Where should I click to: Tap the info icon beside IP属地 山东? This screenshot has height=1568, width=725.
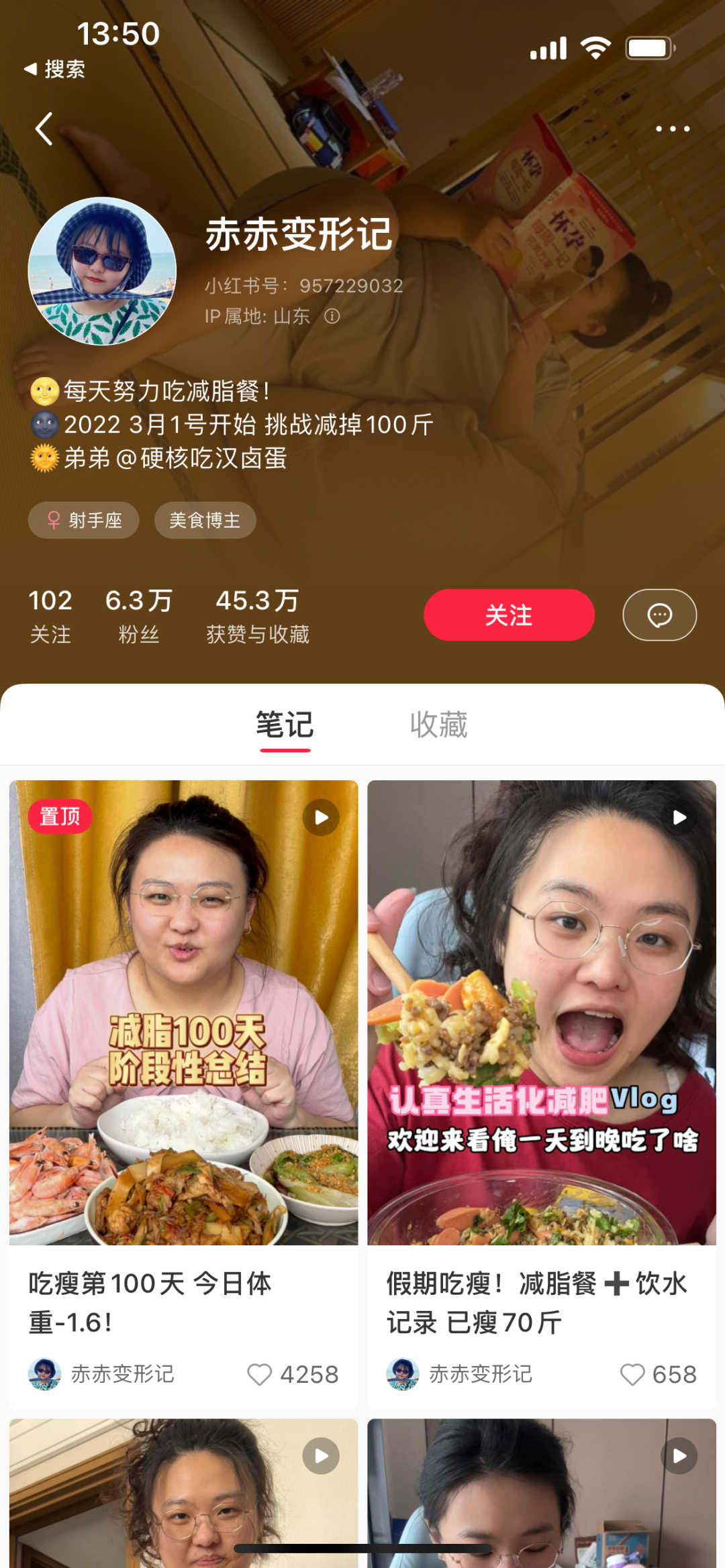(x=333, y=316)
